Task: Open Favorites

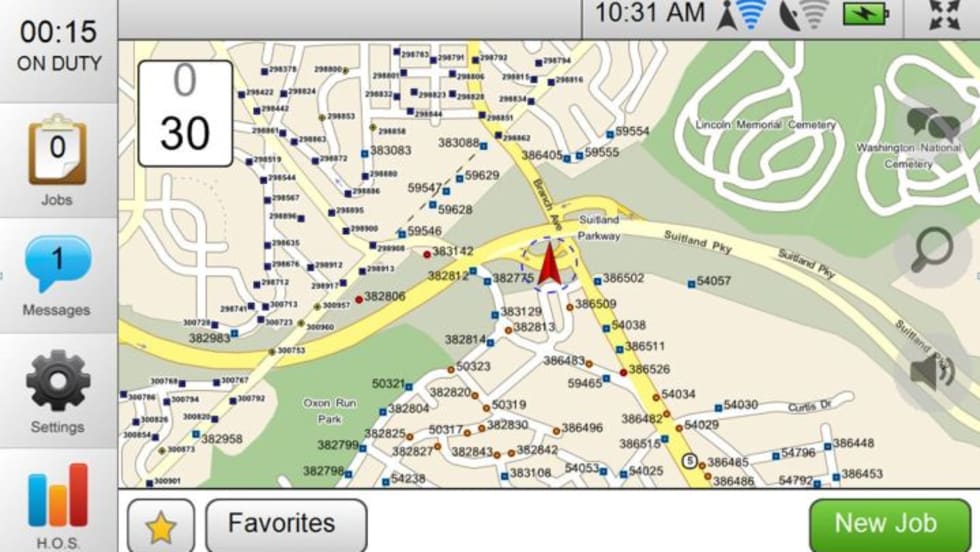Action: point(286,524)
